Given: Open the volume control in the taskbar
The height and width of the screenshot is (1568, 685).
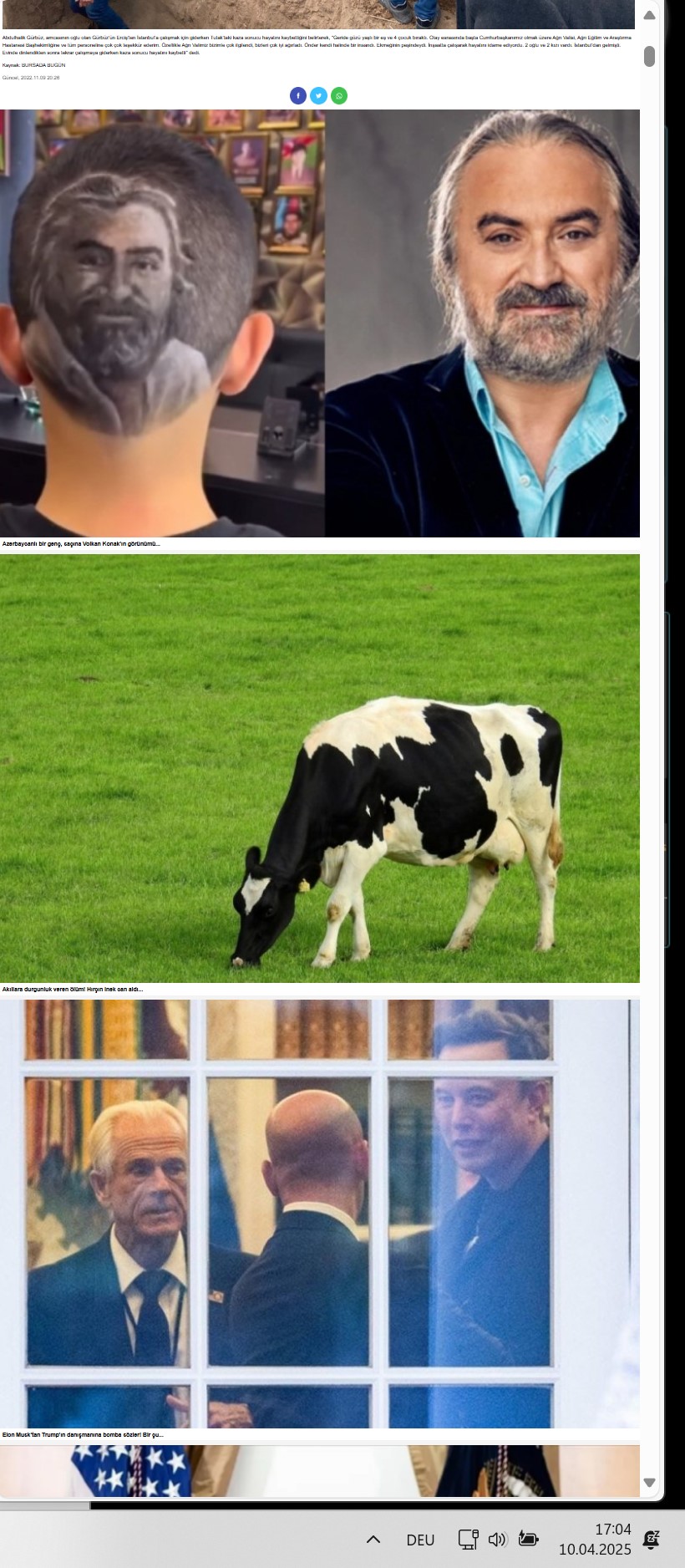Looking at the screenshot, I should pyautogui.click(x=498, y=1539).
